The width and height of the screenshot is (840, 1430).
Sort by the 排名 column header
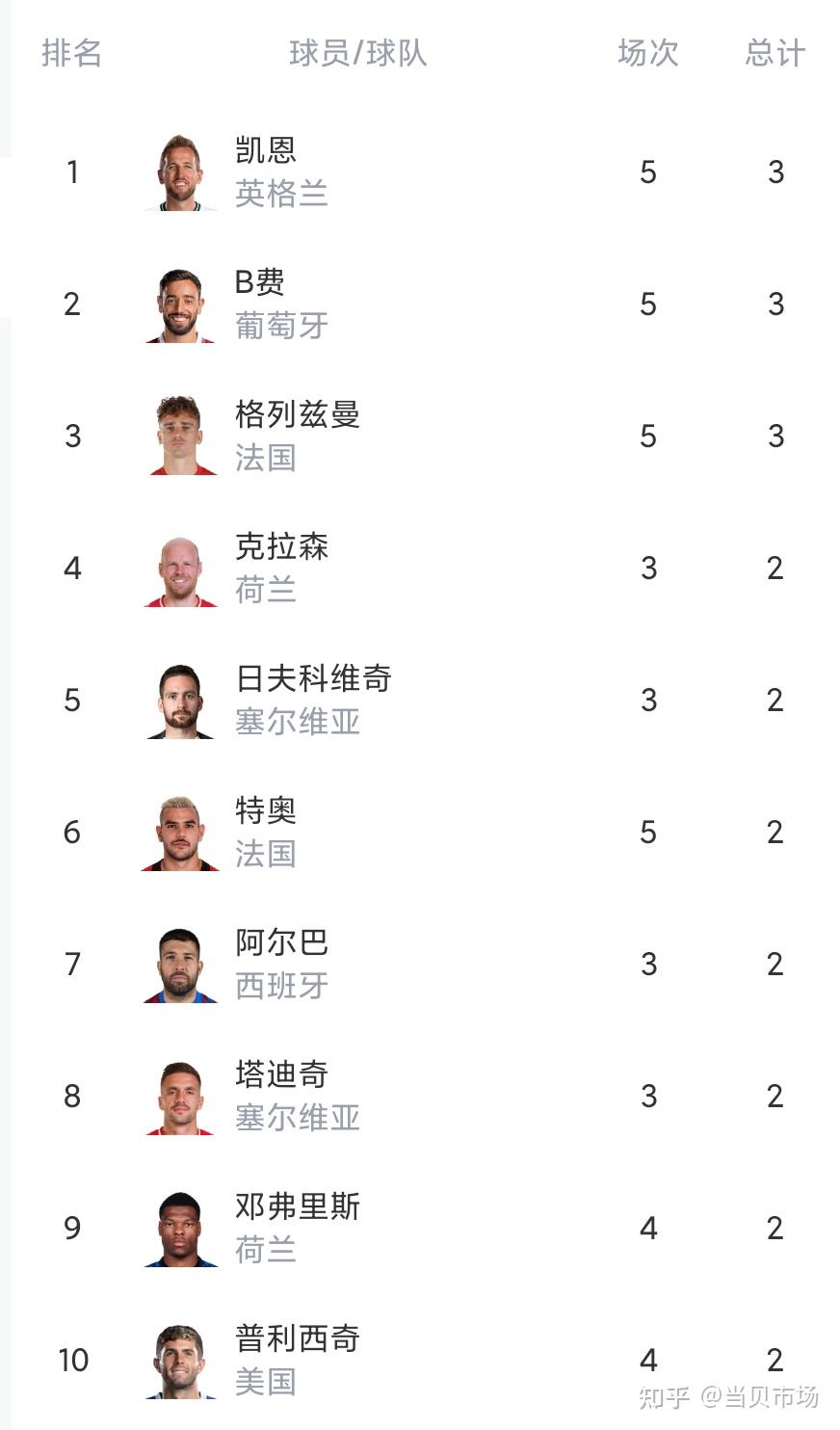coord(72,54)
